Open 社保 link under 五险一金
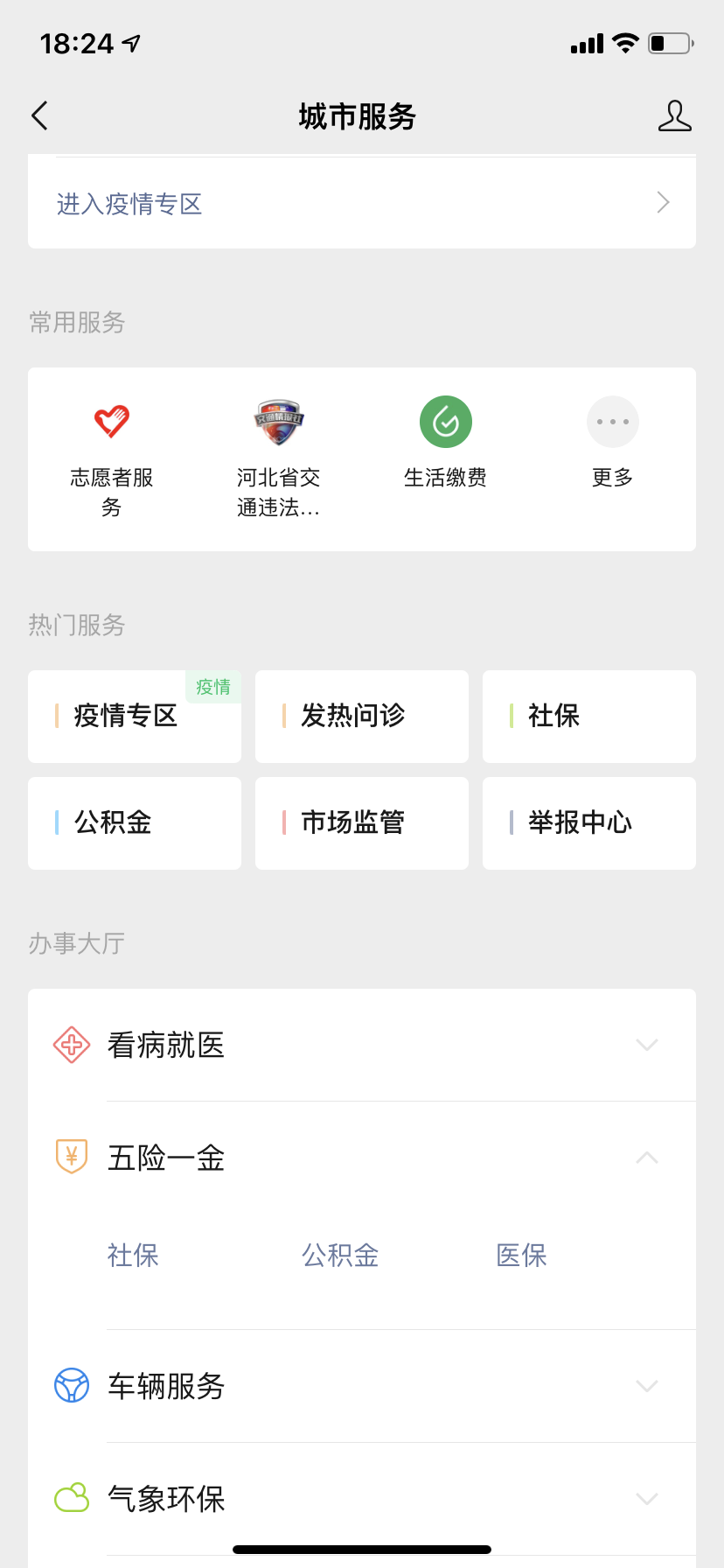The height and width of the screenshot is (1568, 724). tap(133, 1256)
